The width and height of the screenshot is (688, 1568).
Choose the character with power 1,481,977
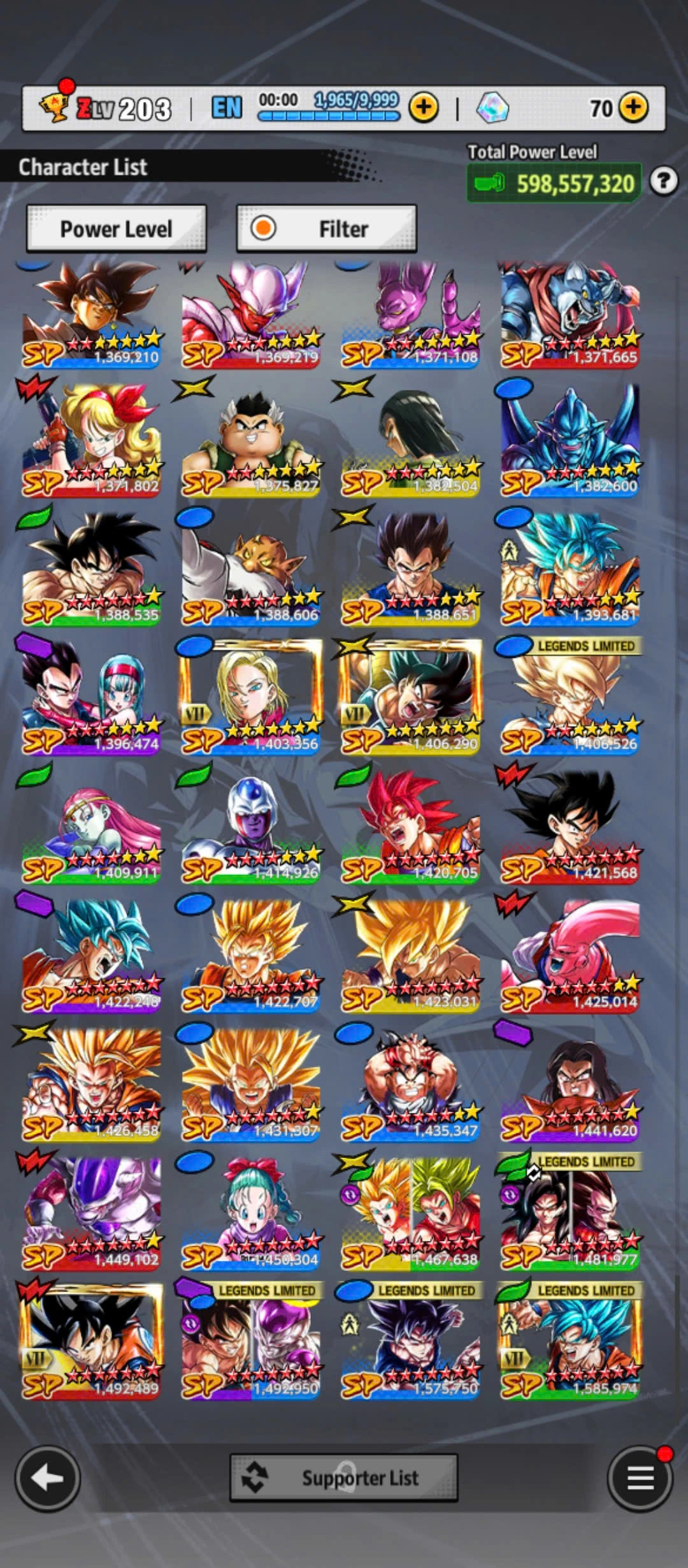pos(569,1214)
